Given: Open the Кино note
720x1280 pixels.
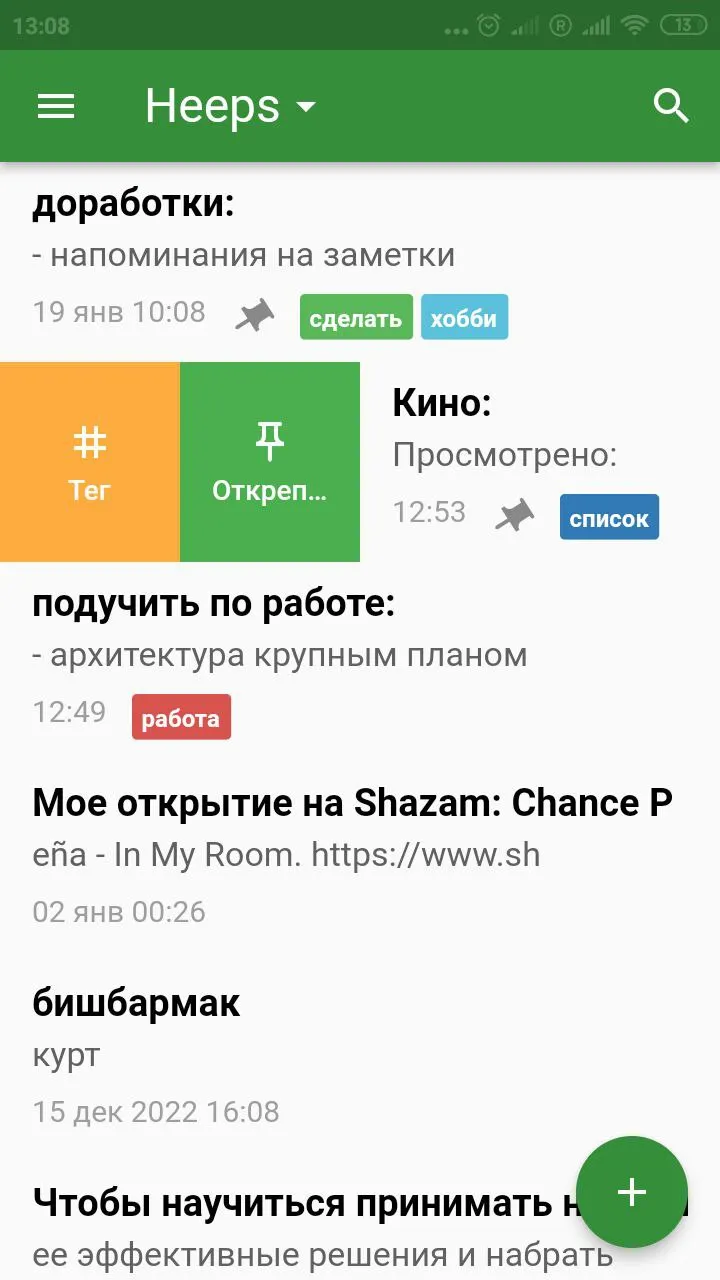Looking at the screenshot, I should 540,462.
